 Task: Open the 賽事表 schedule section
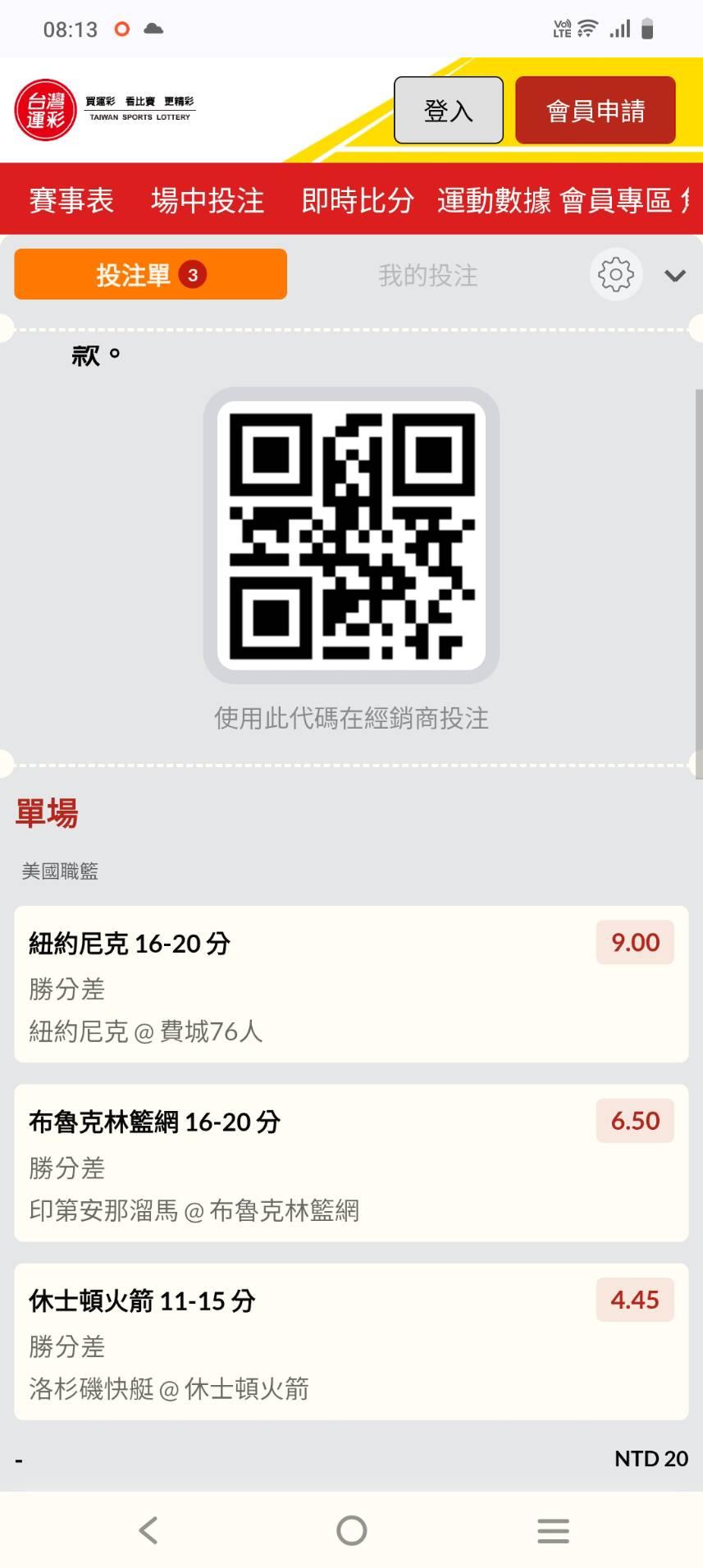point(71,200)
